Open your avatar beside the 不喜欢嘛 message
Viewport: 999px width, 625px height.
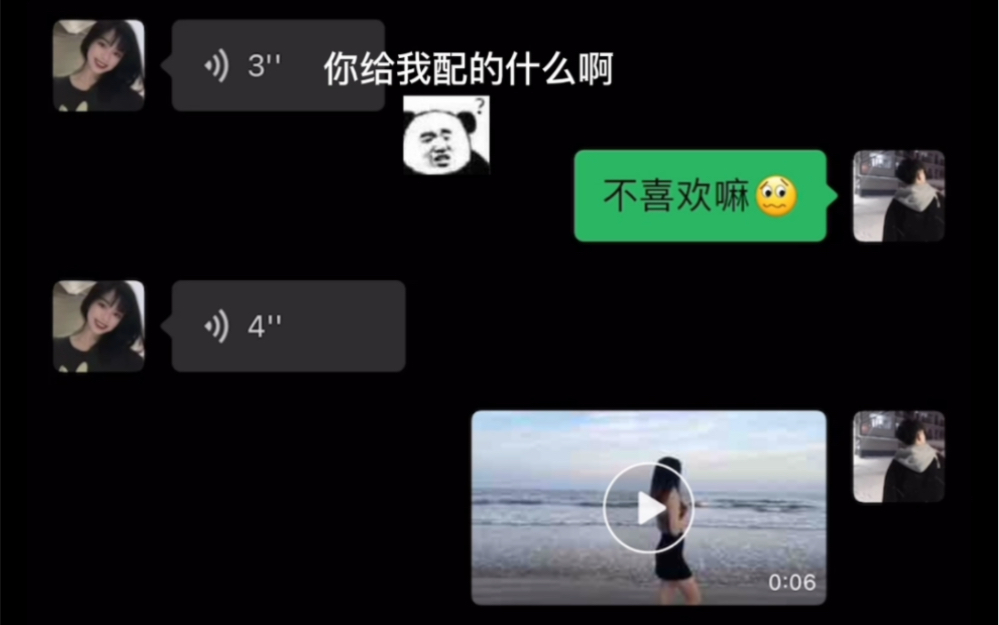click(x=898, y=196)
